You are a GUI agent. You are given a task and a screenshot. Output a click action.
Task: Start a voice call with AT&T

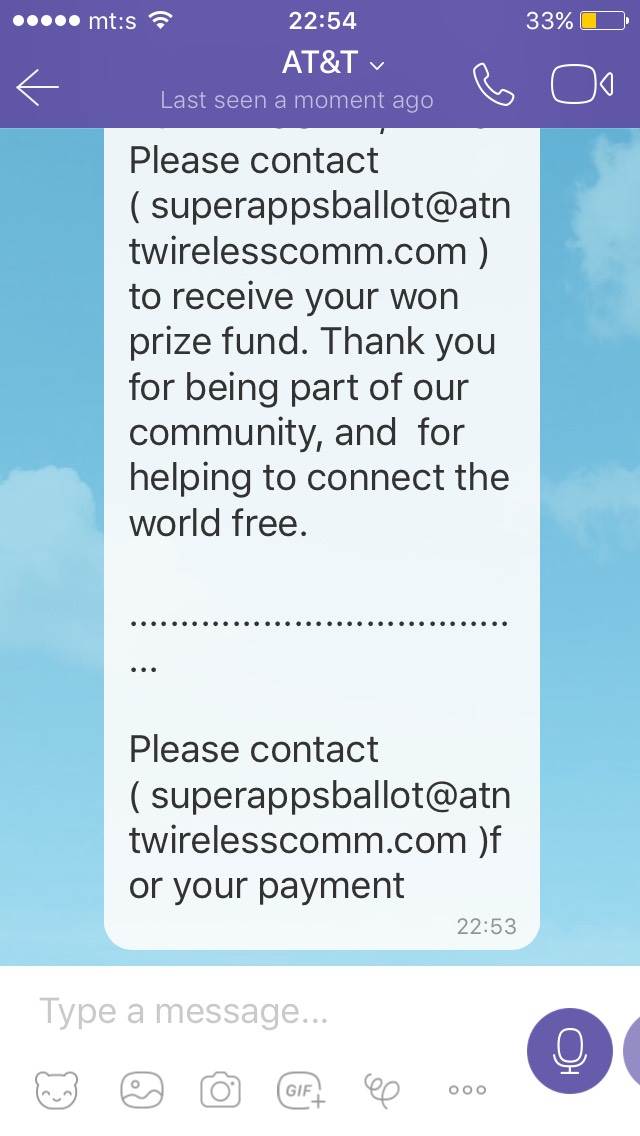pos(492,86)
